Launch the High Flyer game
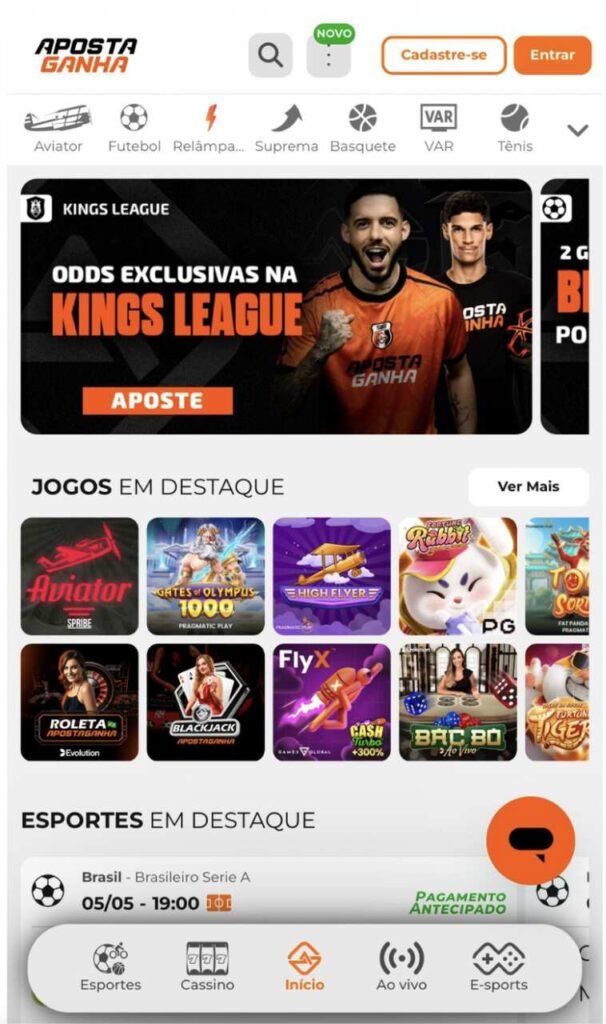Viewport: 606px width, 1024px height. (x=332, y=576)
